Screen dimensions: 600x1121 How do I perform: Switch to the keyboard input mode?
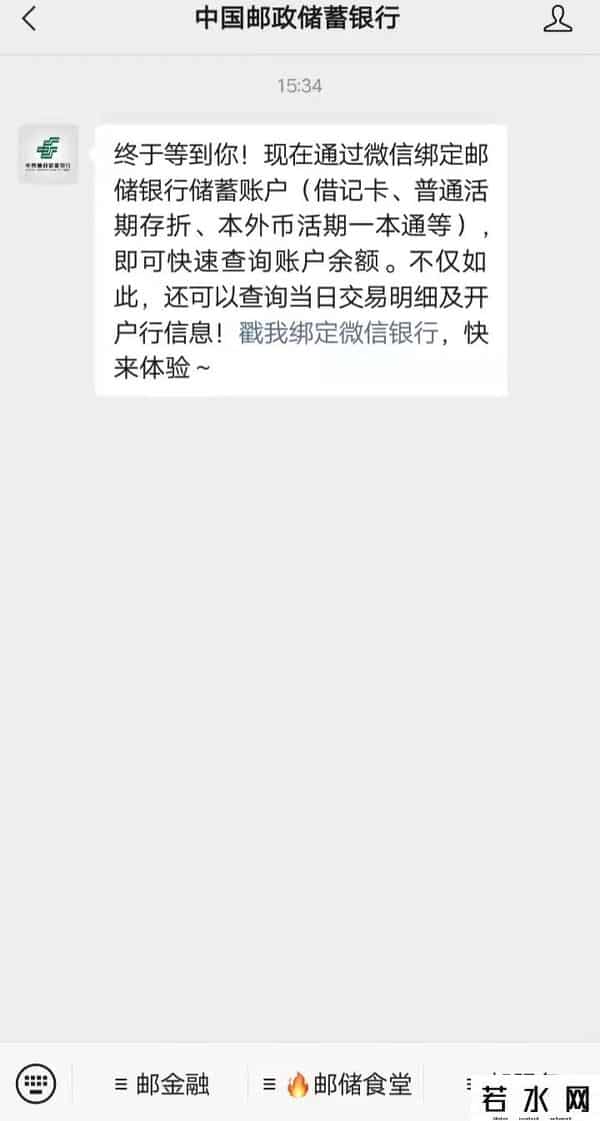tap(36, 1082)
